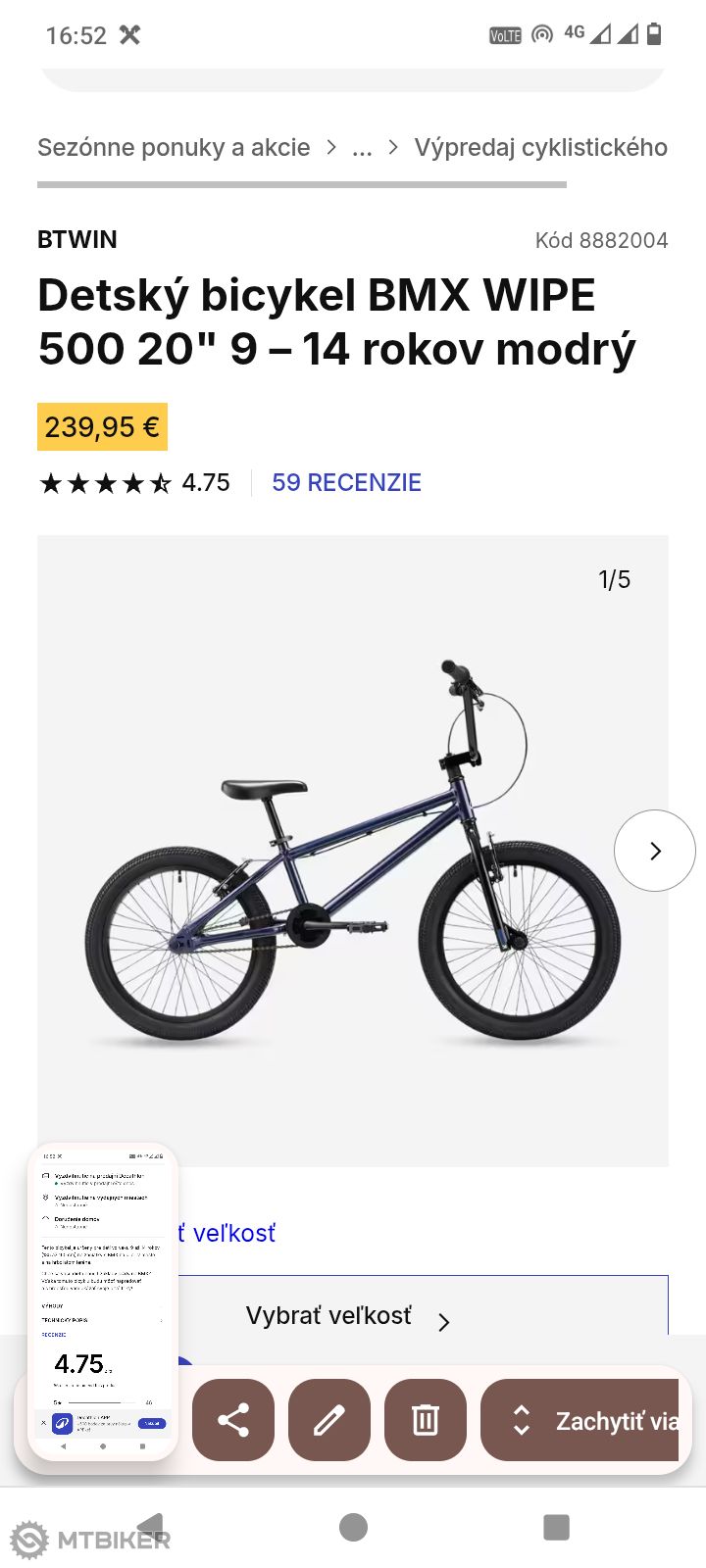Open the BMX bike product image
The width and height of the screenshot is (706, 1568).
(x=353, y=851)
